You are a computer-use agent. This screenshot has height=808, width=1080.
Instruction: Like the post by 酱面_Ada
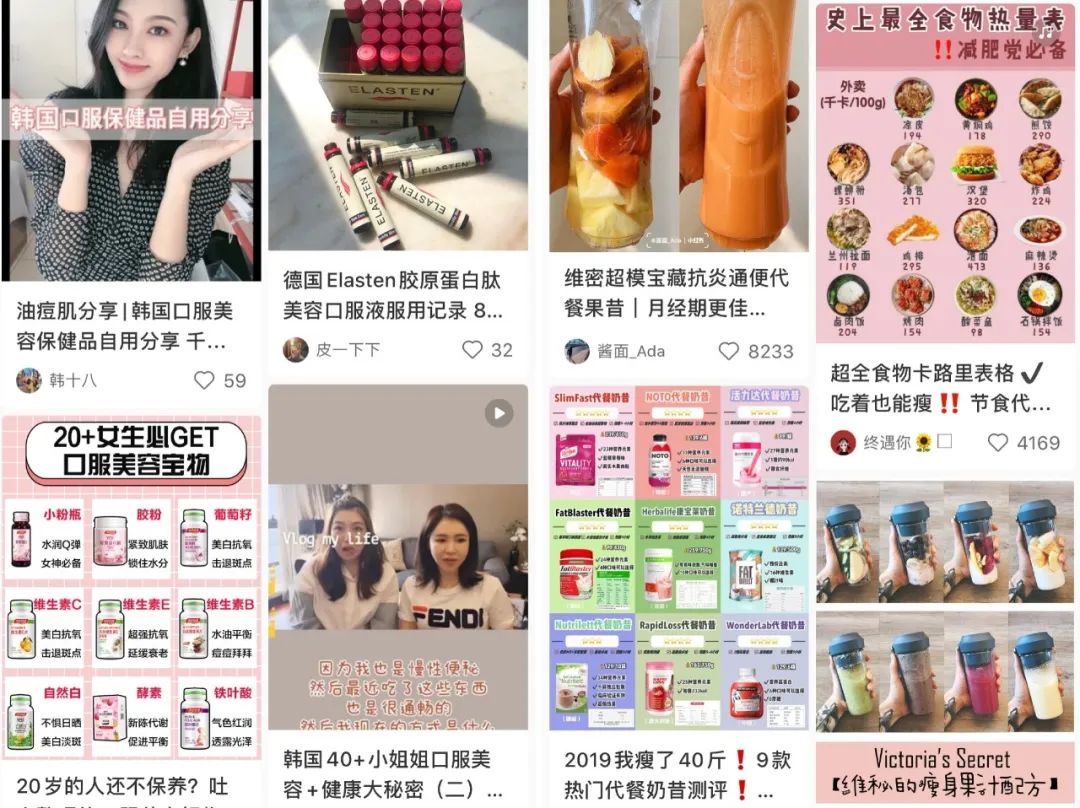click(x=730, y=351)
